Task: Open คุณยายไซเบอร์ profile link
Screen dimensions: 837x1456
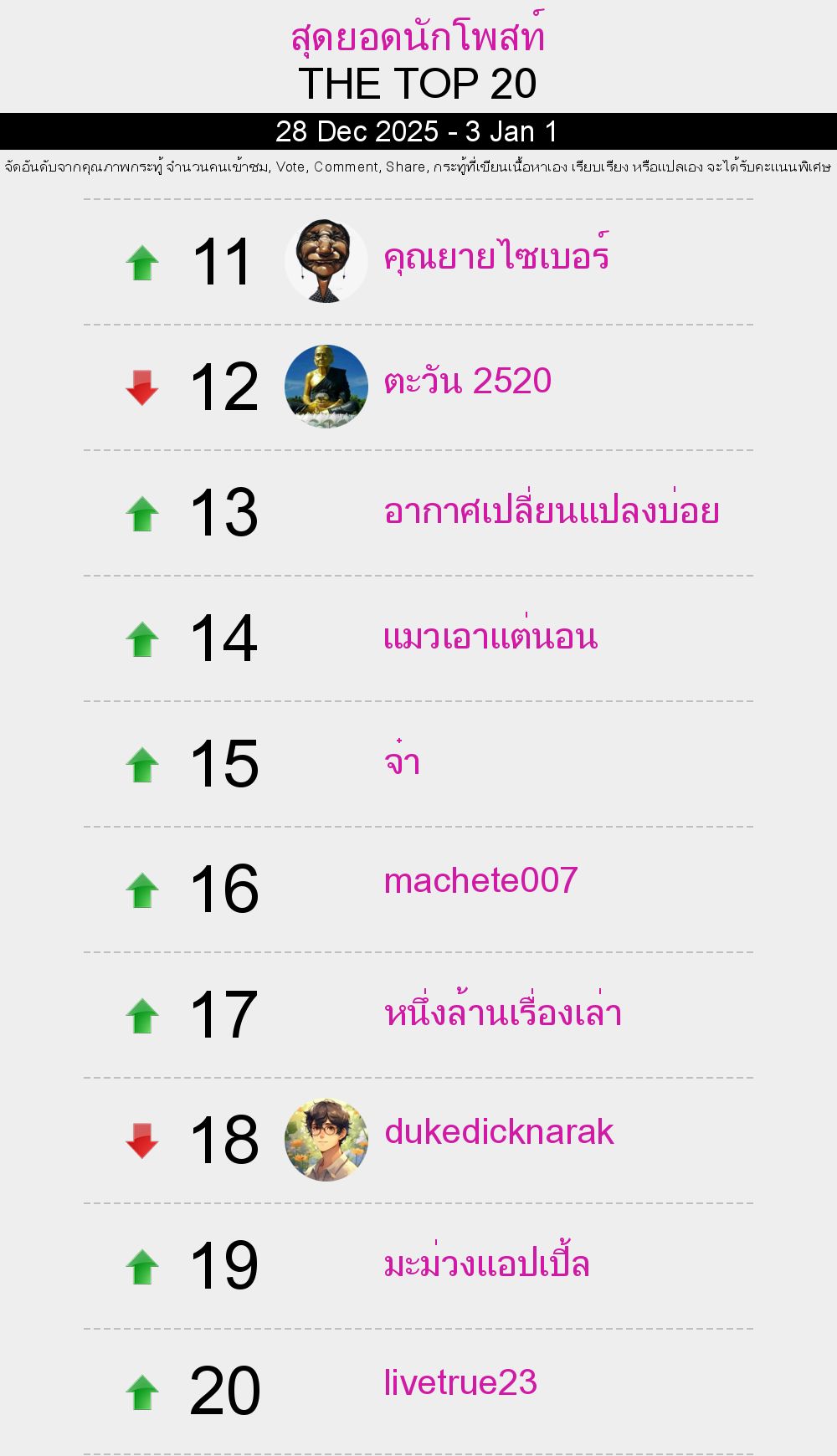Action: (496, 256)
